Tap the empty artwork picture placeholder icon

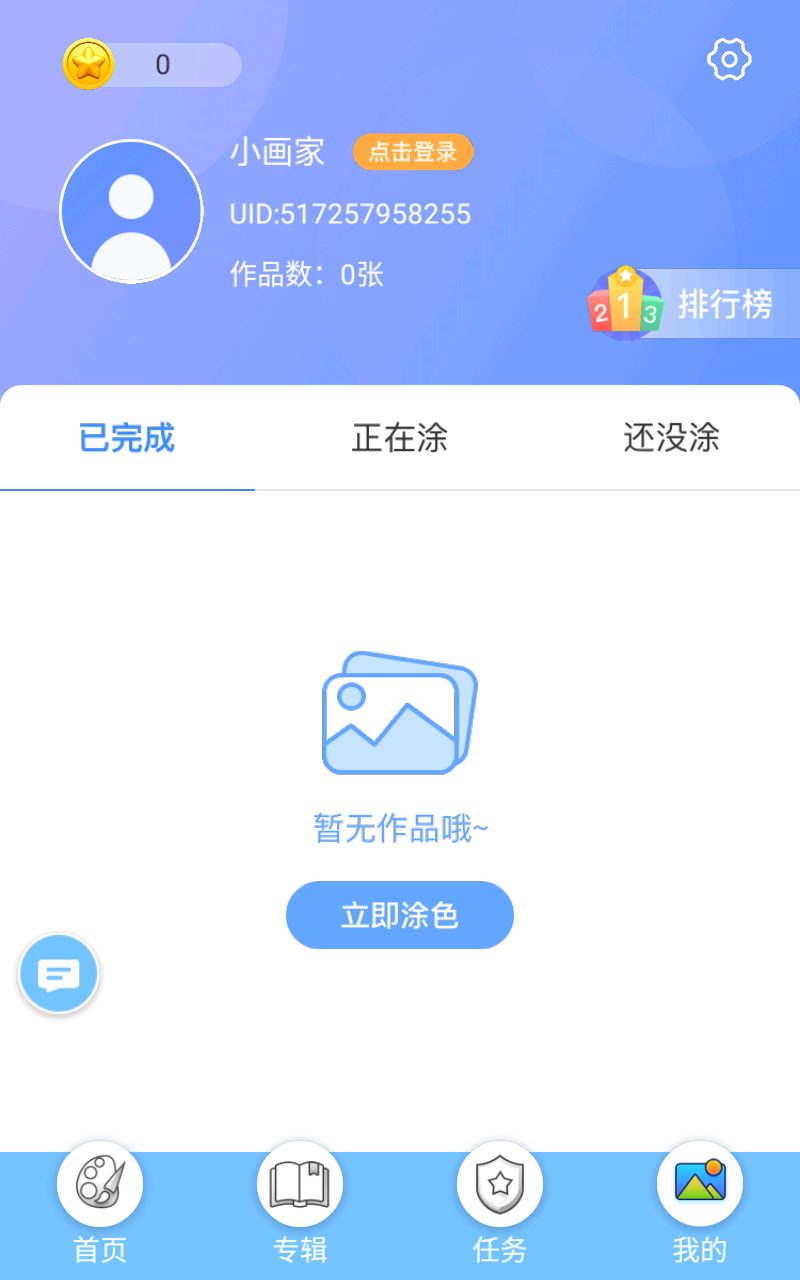point(399,713)
